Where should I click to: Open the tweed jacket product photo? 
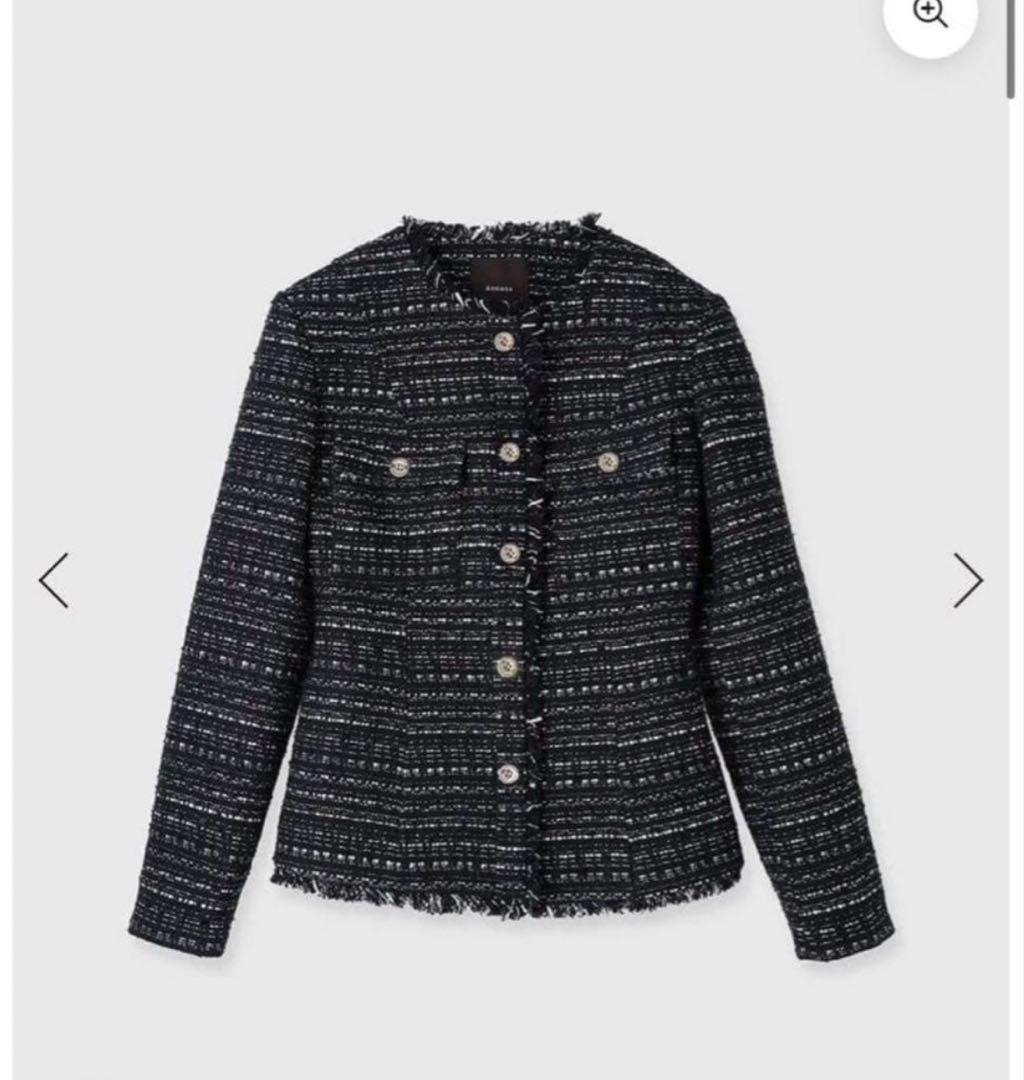coord(510,590)
